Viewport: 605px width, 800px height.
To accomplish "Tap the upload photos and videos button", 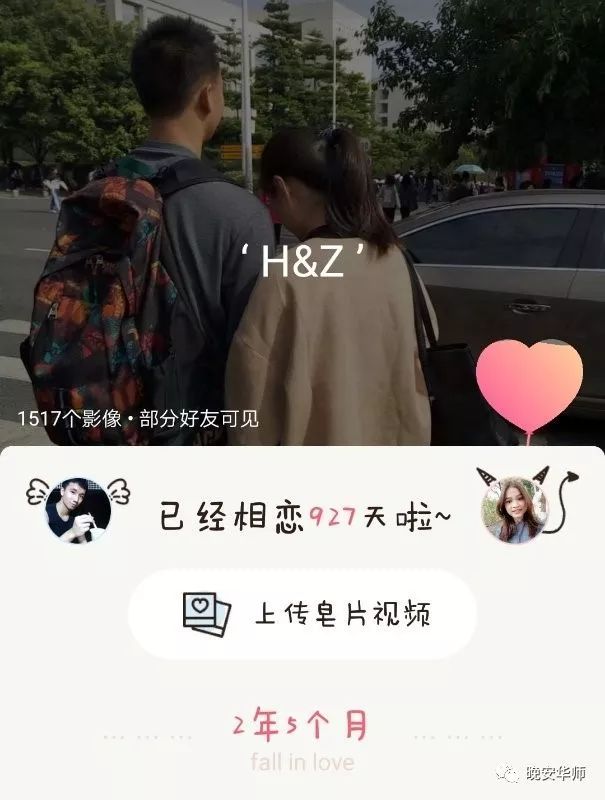I will pyautogui.click(x=302, y=613).
